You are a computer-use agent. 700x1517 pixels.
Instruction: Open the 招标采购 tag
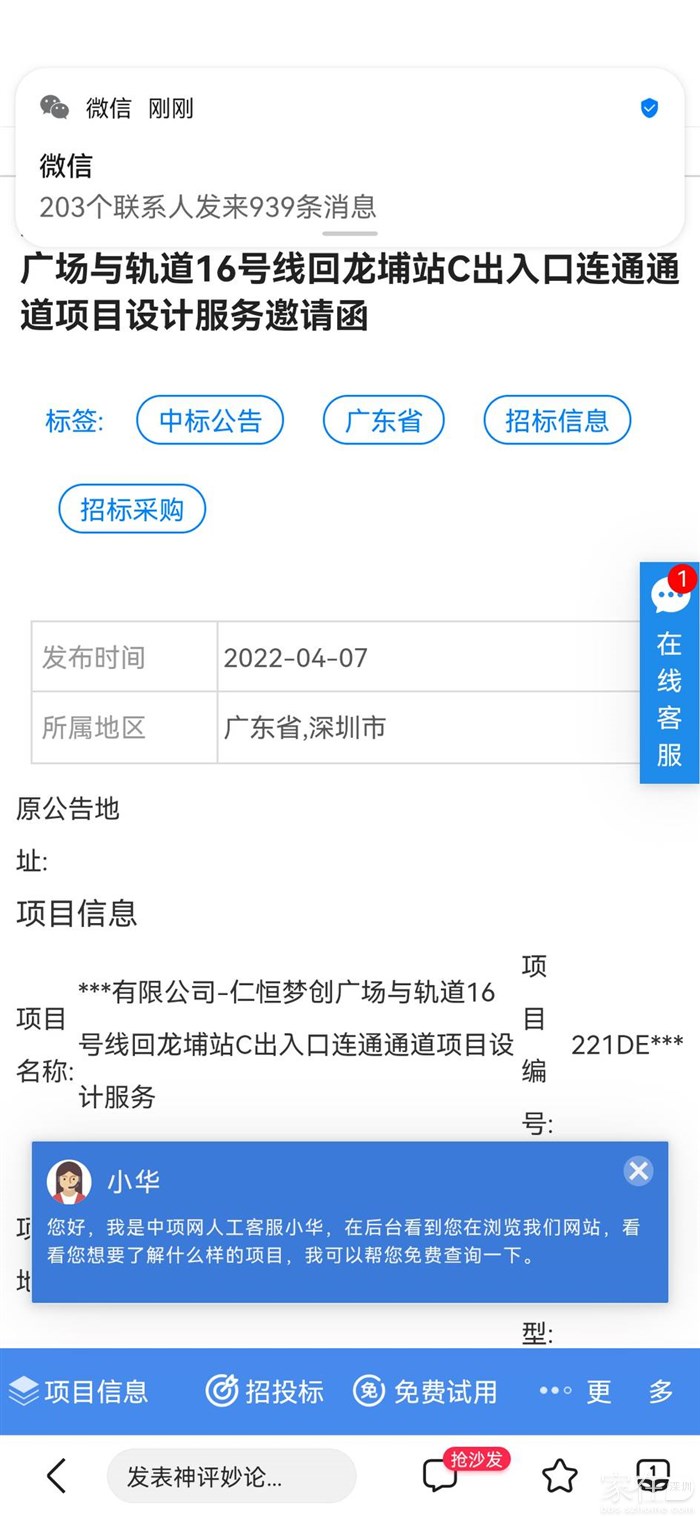click(132, 509)
